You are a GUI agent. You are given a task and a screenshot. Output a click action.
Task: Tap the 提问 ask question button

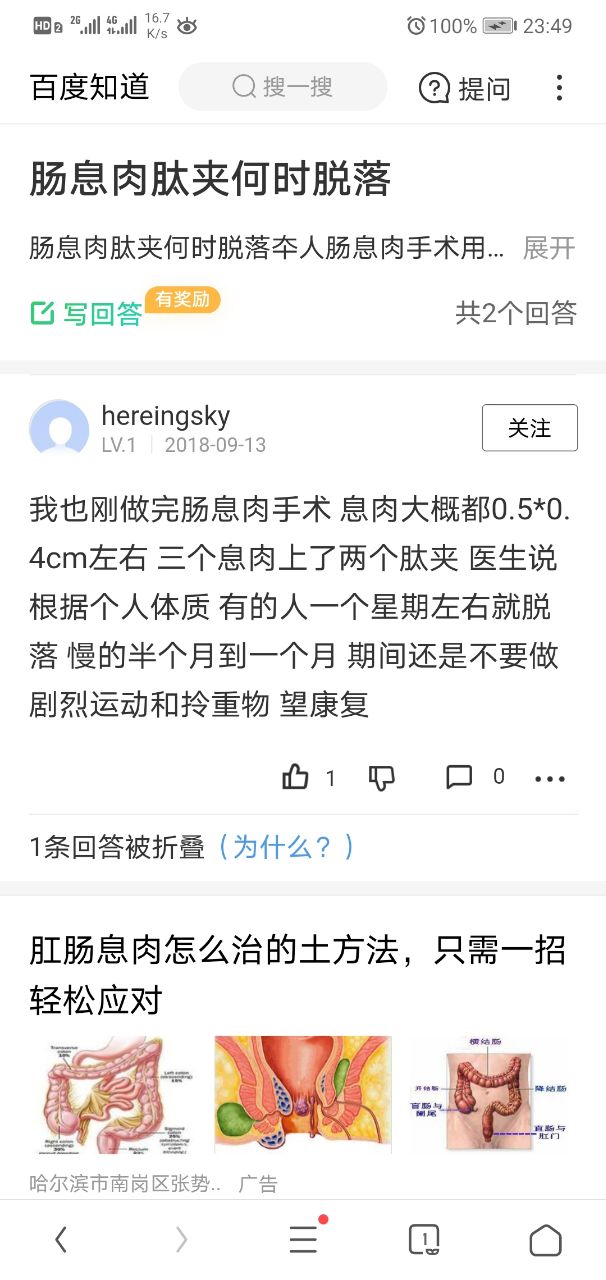tap(464, 88)
